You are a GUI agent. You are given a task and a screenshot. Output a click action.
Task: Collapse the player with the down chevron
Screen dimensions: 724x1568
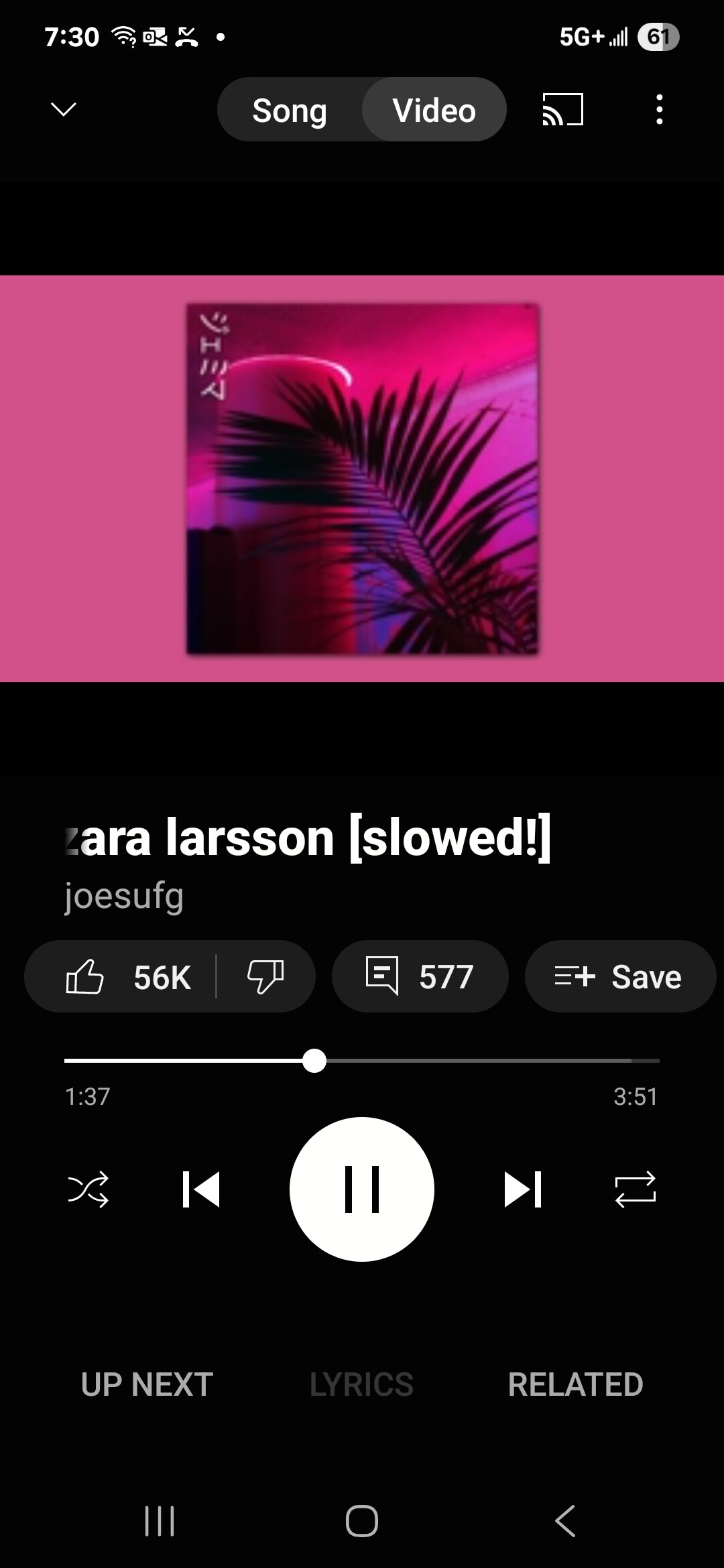click(64, 109)
